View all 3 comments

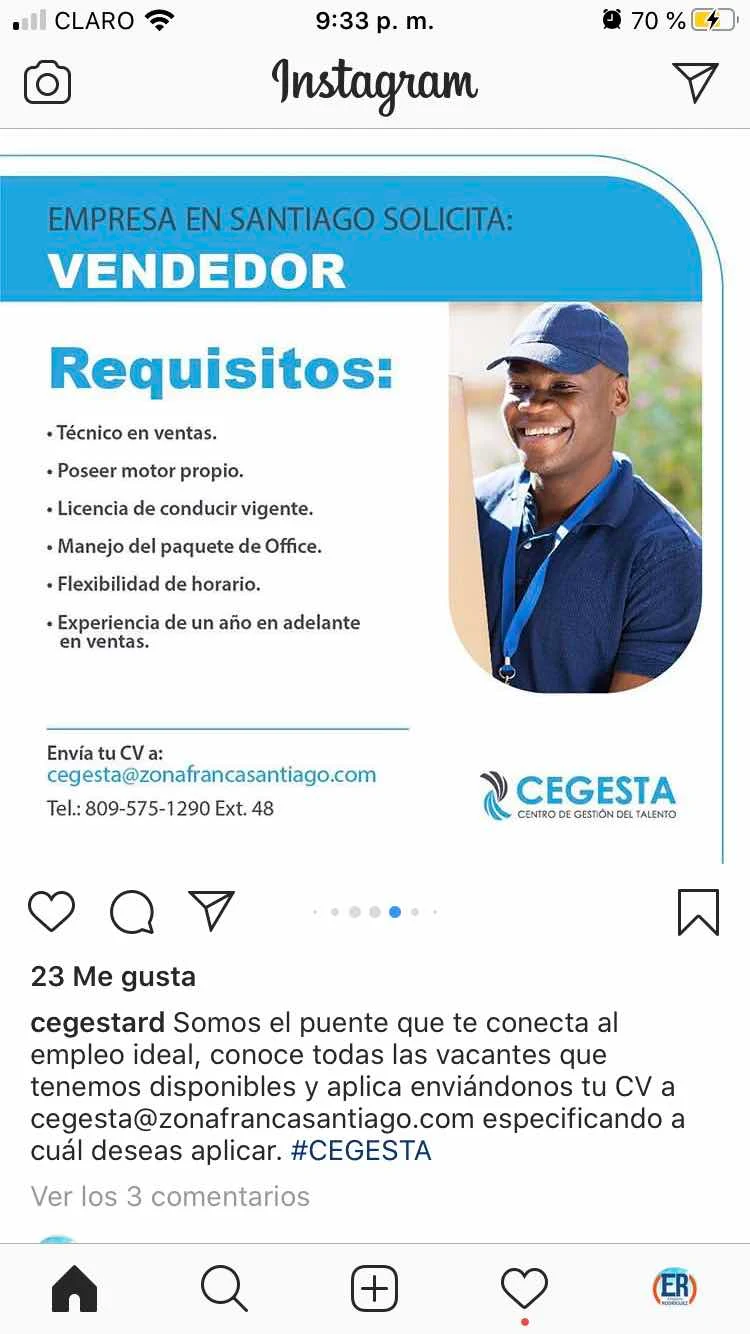pos(170,1196)
